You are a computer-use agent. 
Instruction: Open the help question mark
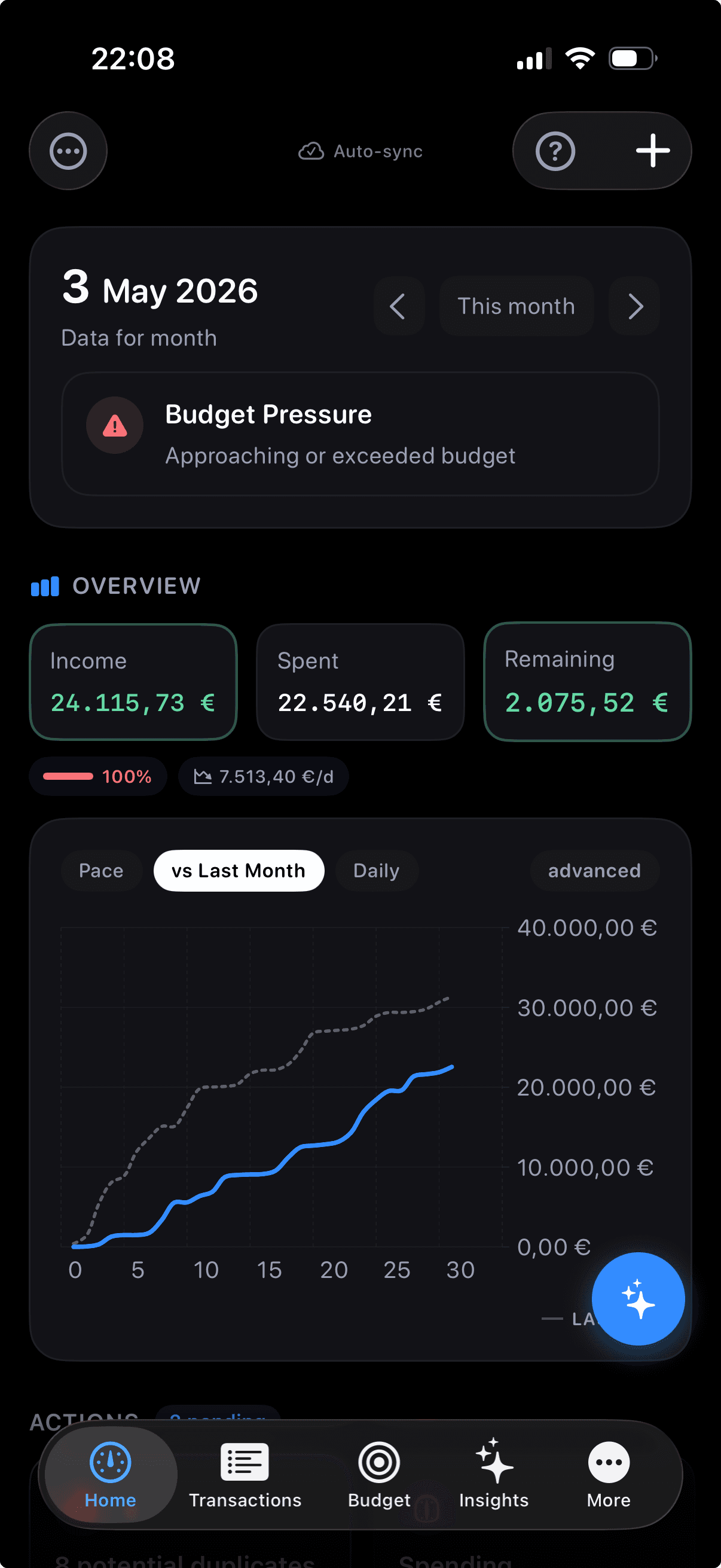555,151
